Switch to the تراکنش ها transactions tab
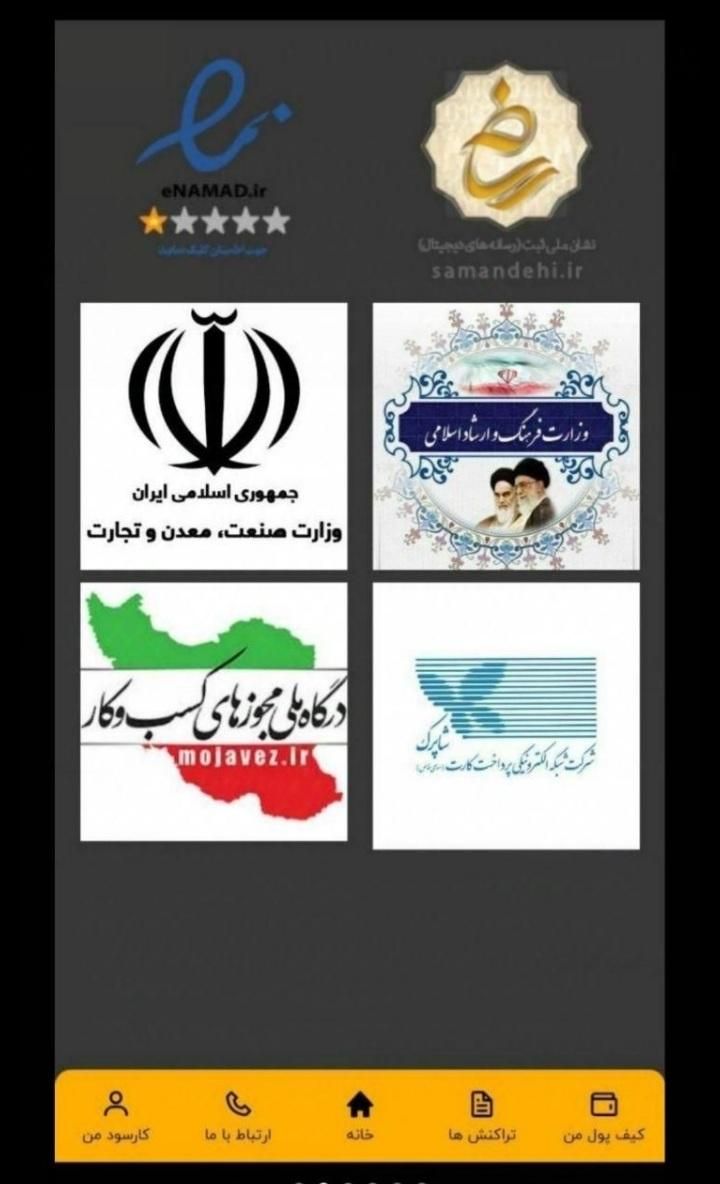This screenshot has height=1184, width=720. [x=482, y=1116]
